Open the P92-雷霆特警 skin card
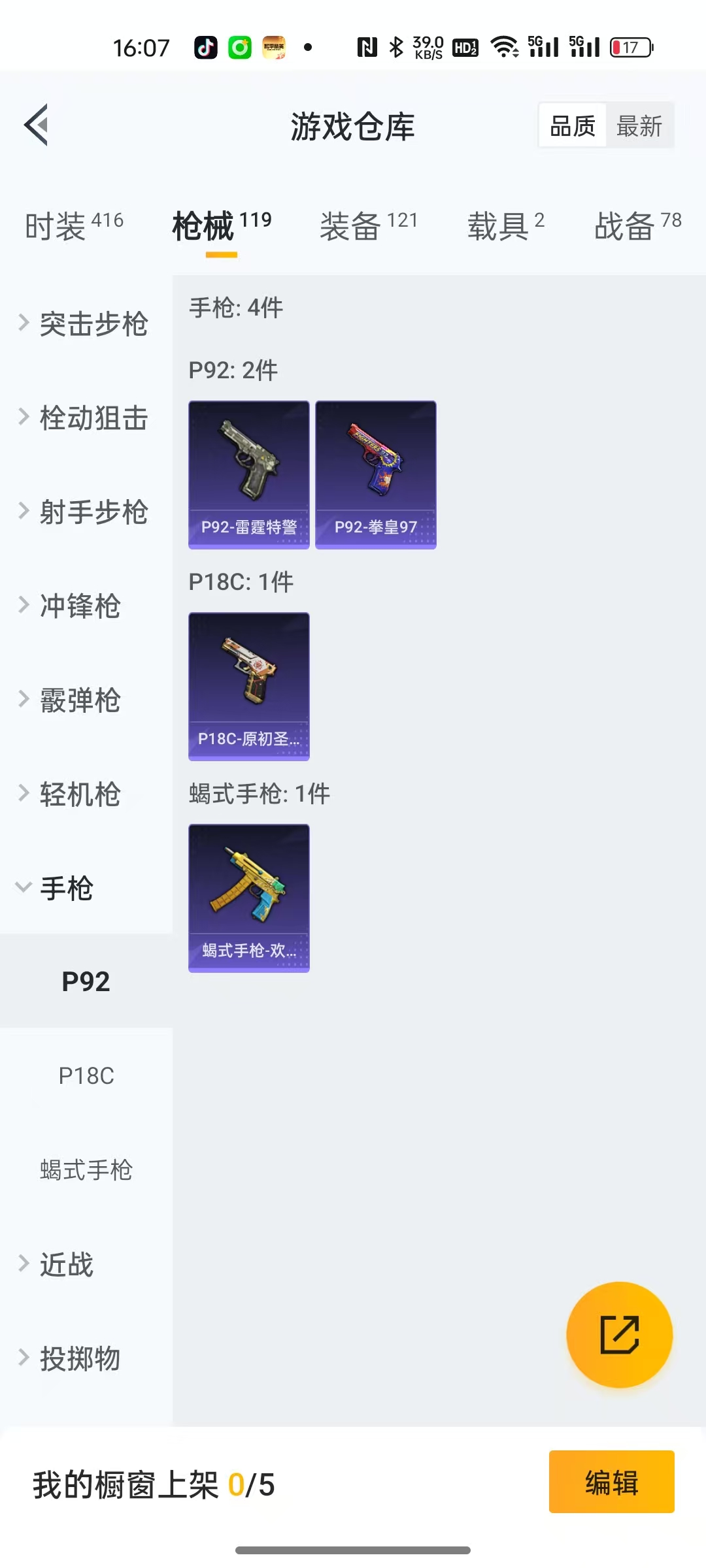Viewport: 706px width, 1568px height. pos(249,475)
